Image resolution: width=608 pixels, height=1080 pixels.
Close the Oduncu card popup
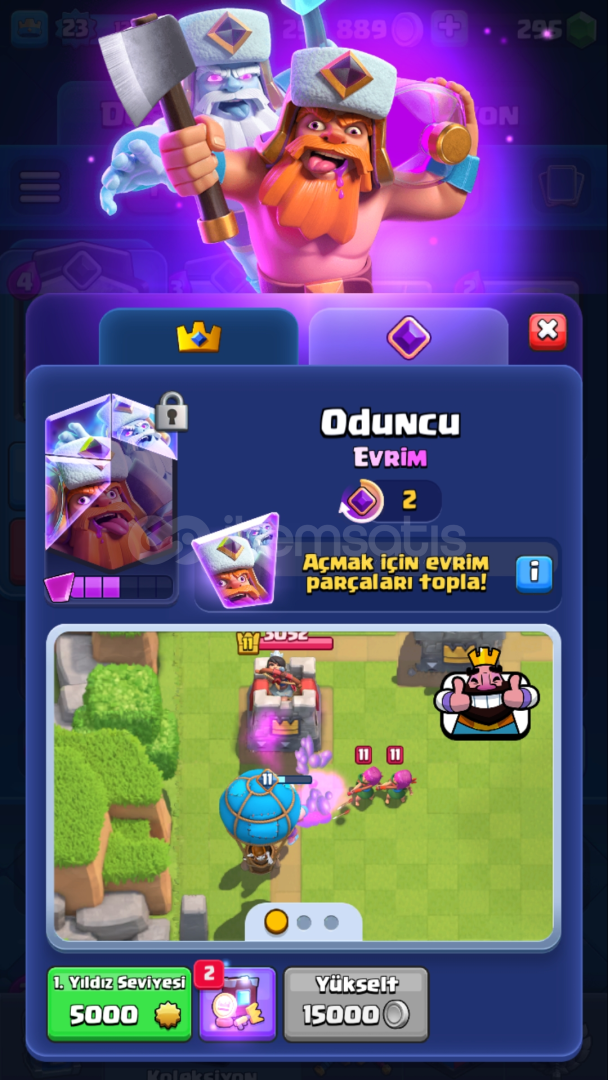(x=547, y=331)
